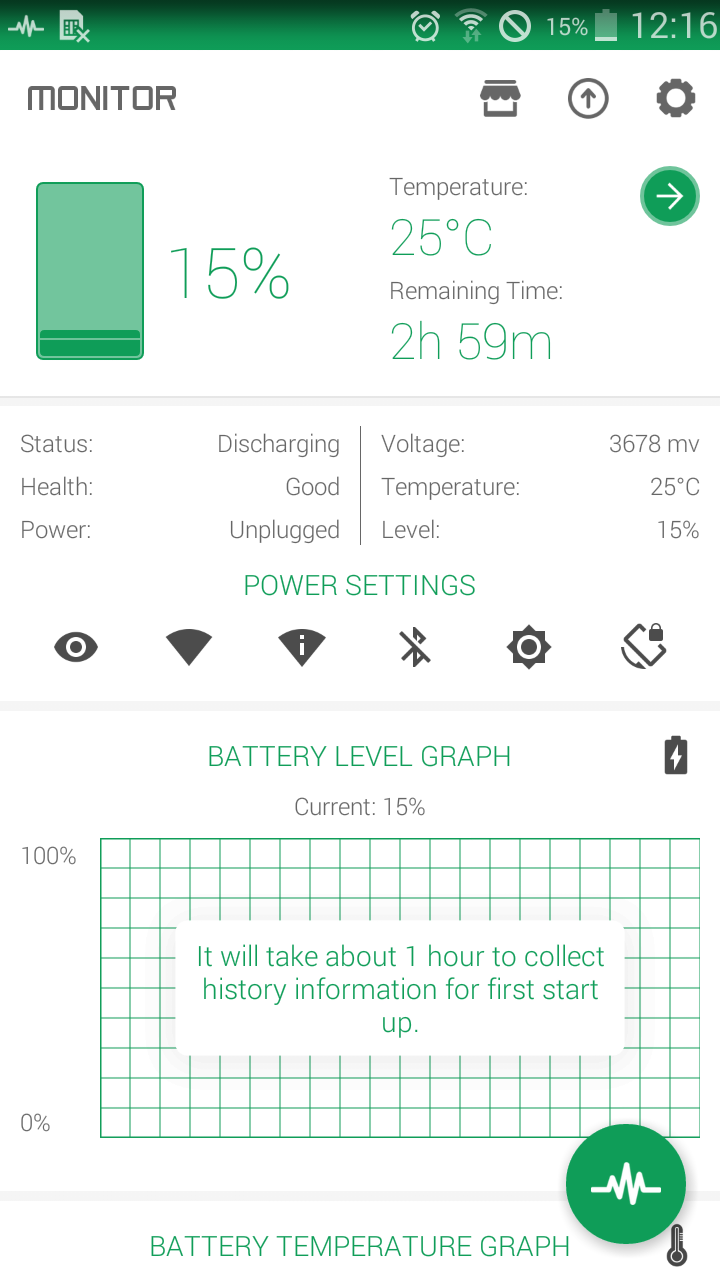
Task: Toggle the mobile data power setting
Action: (x=302, y=648)
